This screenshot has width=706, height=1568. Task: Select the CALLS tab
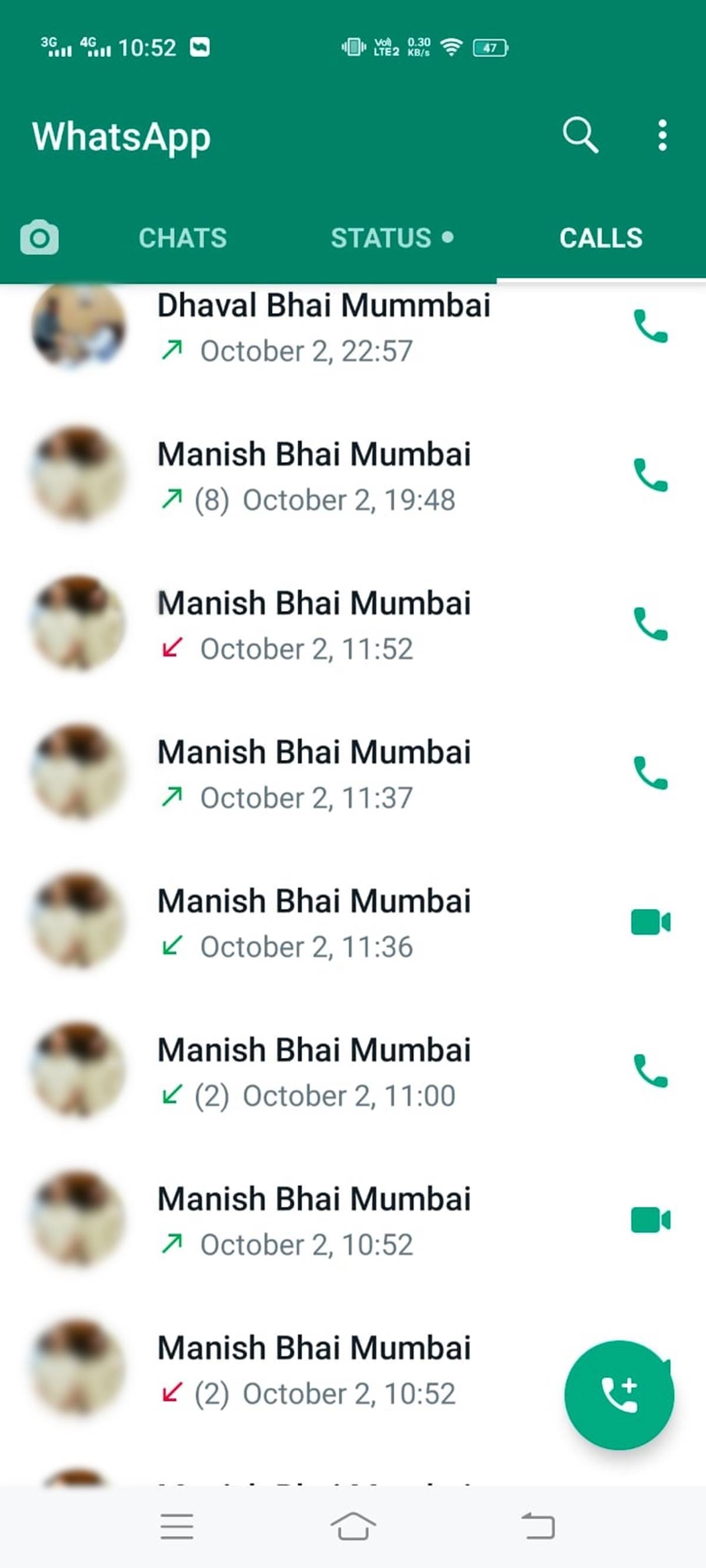[x=601, y=238]
